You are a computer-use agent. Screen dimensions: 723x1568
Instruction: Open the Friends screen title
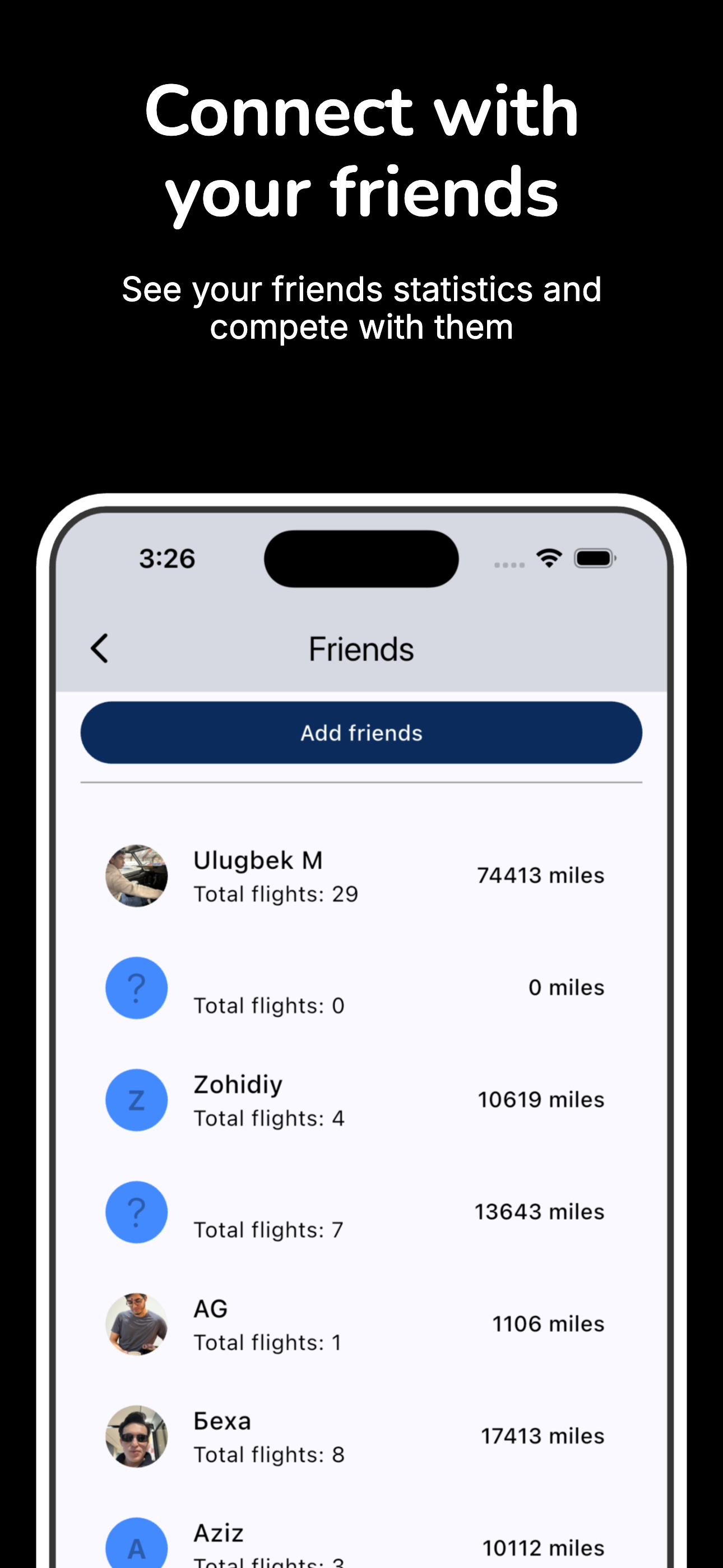[360, 649]
